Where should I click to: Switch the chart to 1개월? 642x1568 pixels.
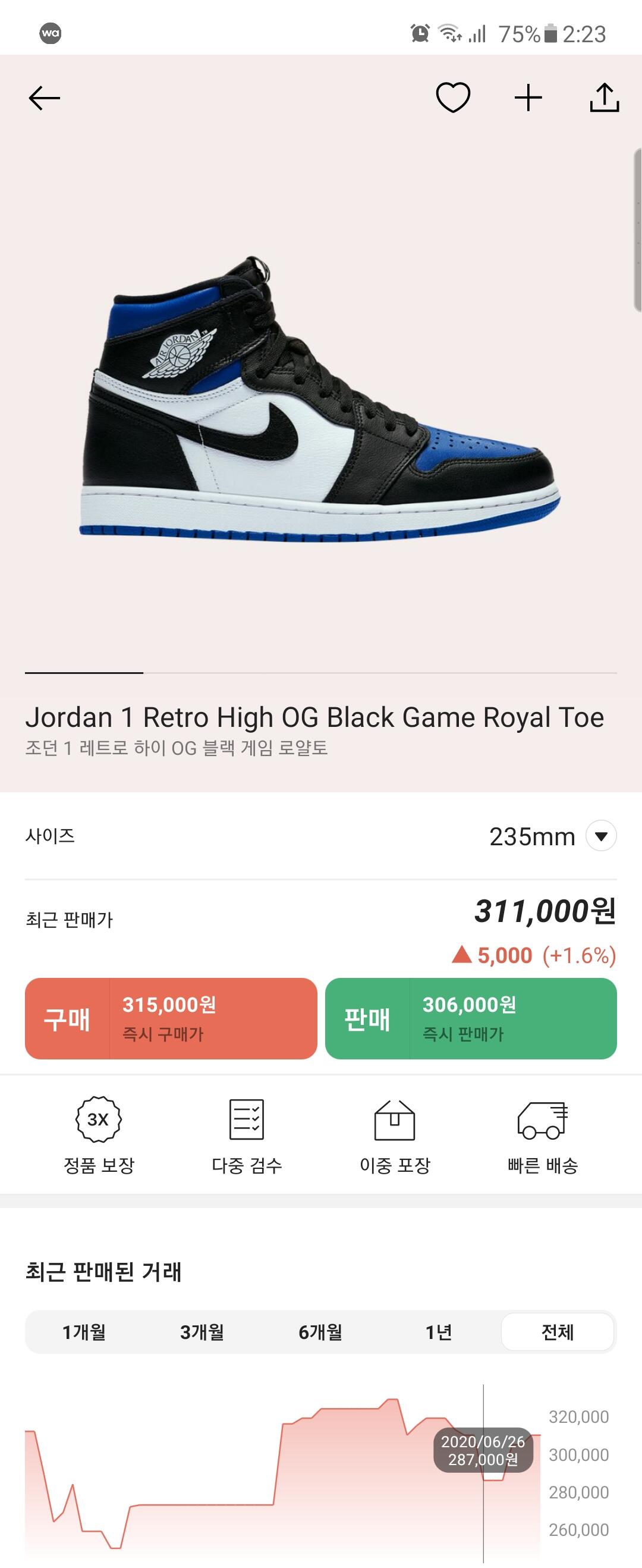[84, 1332]
